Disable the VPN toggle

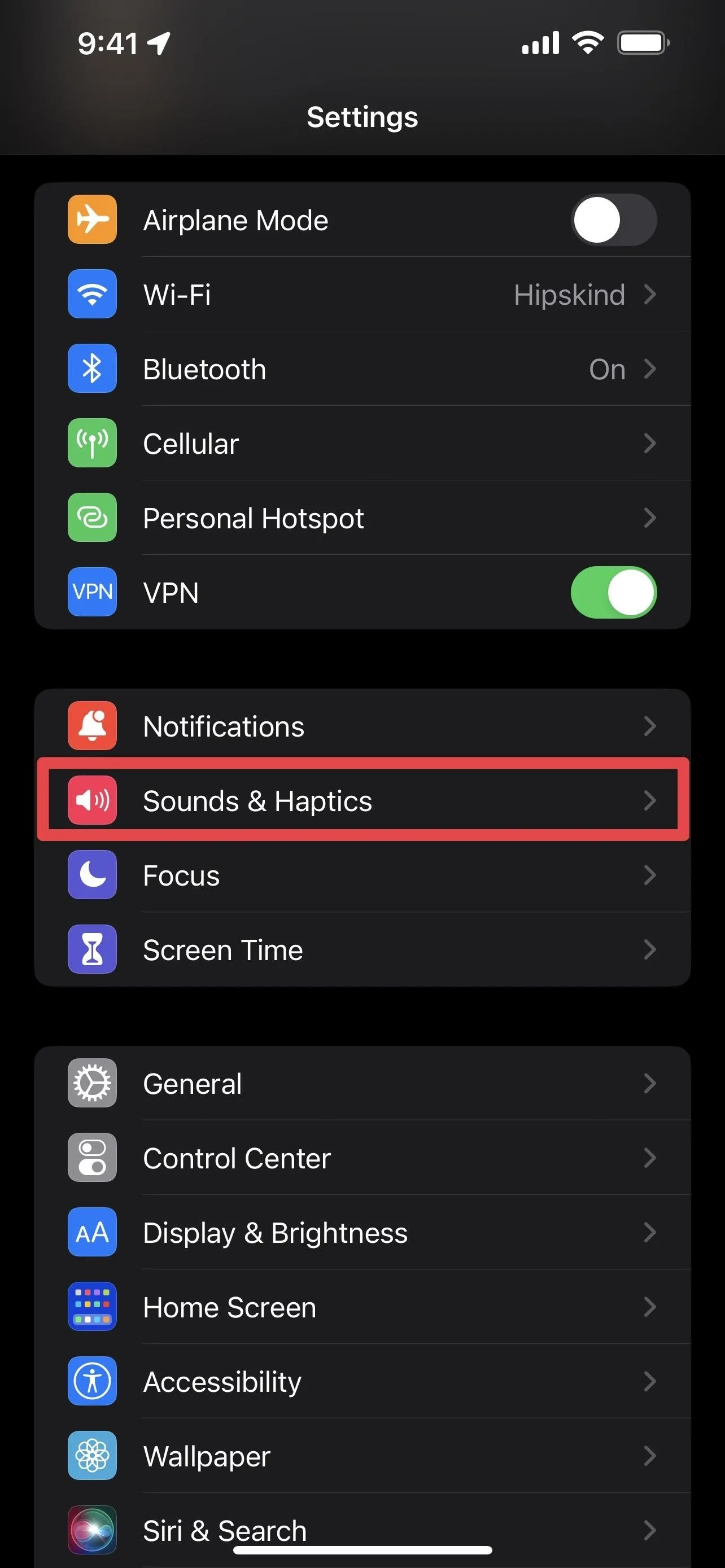(x=614, y=592)
